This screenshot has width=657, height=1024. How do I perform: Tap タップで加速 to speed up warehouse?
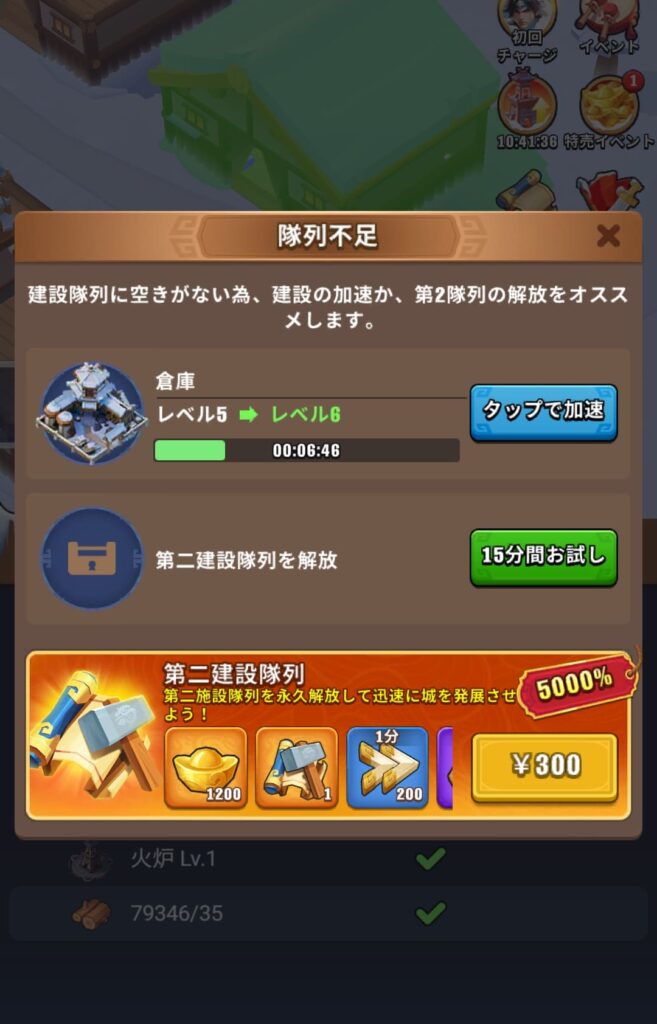(x=543, y=412)
